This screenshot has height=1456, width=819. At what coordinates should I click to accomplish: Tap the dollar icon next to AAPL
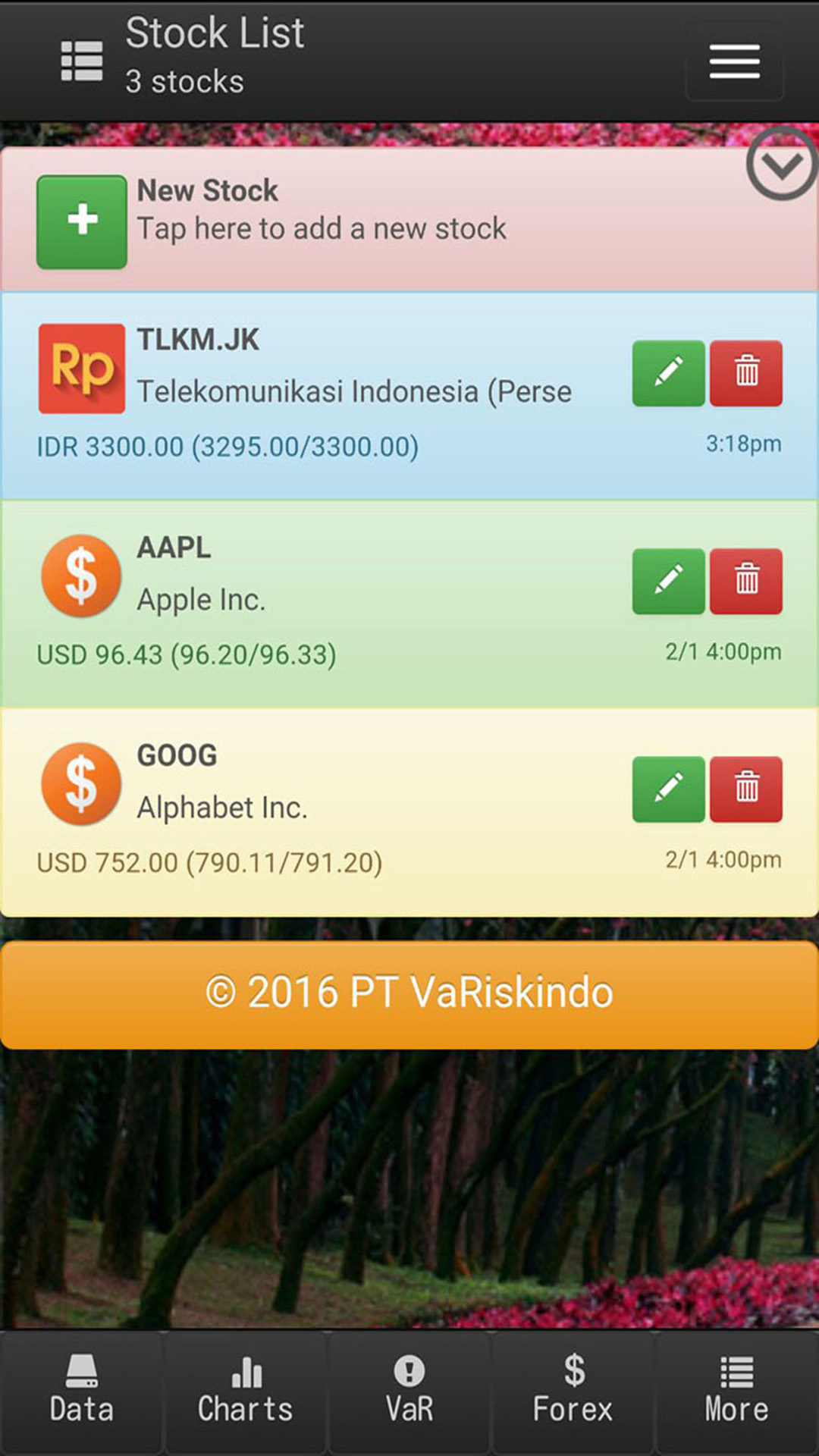(x=81, y=575)
